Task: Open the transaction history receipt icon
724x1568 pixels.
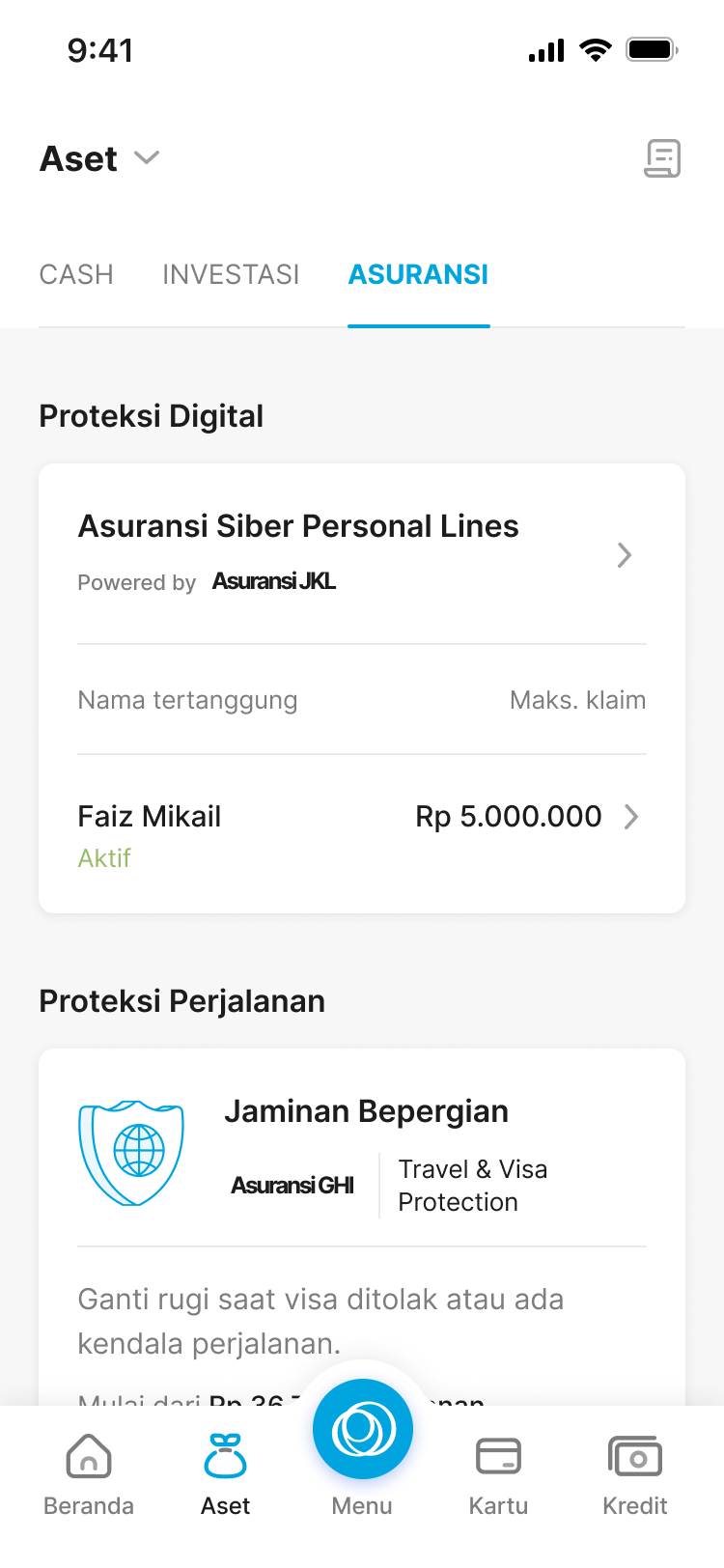Action: tap(662, 158)
